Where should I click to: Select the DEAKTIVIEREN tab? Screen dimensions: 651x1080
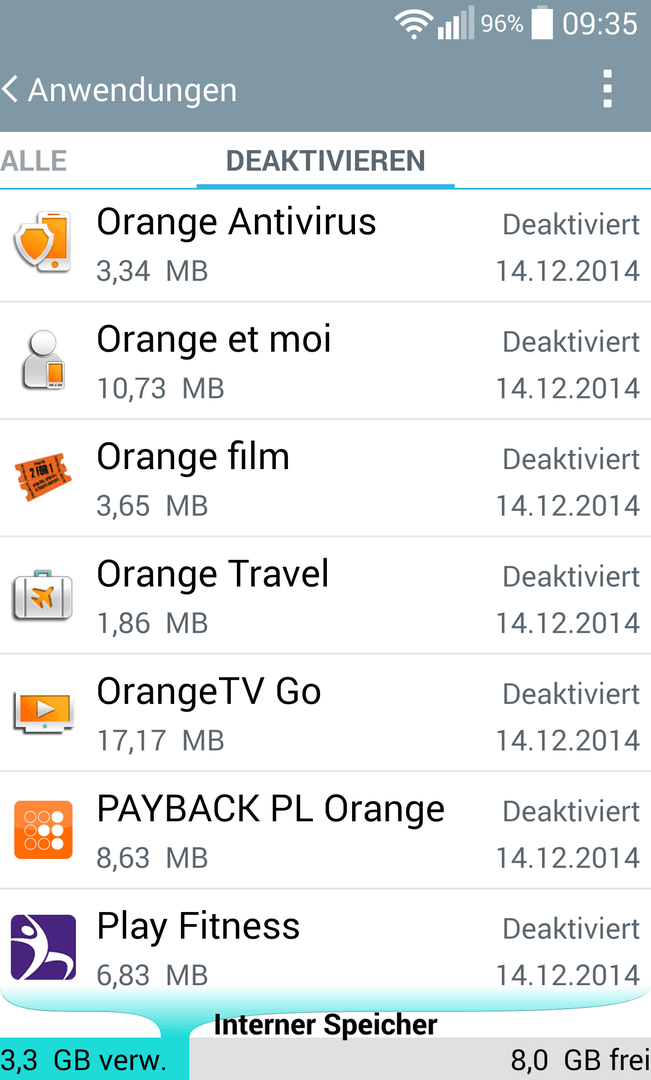[325, 160]
